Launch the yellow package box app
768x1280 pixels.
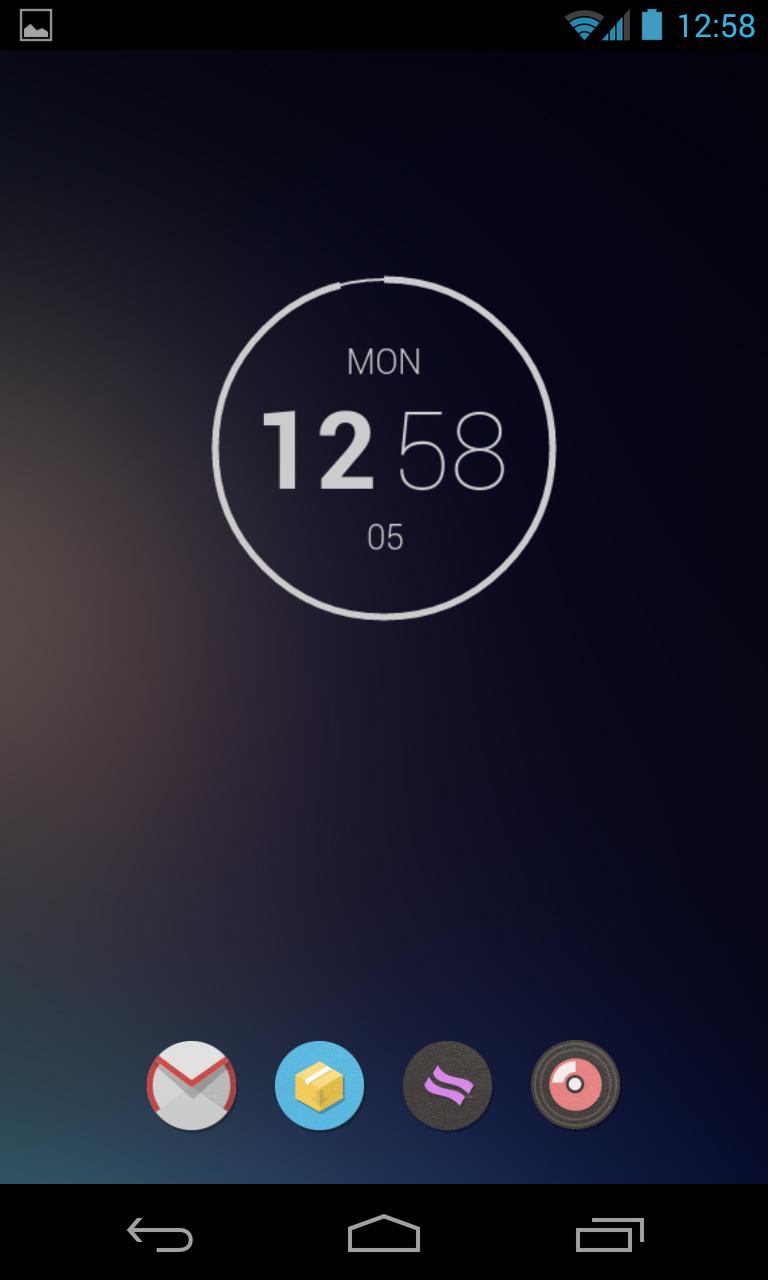pyautogui.click(x=319, y=1085)
